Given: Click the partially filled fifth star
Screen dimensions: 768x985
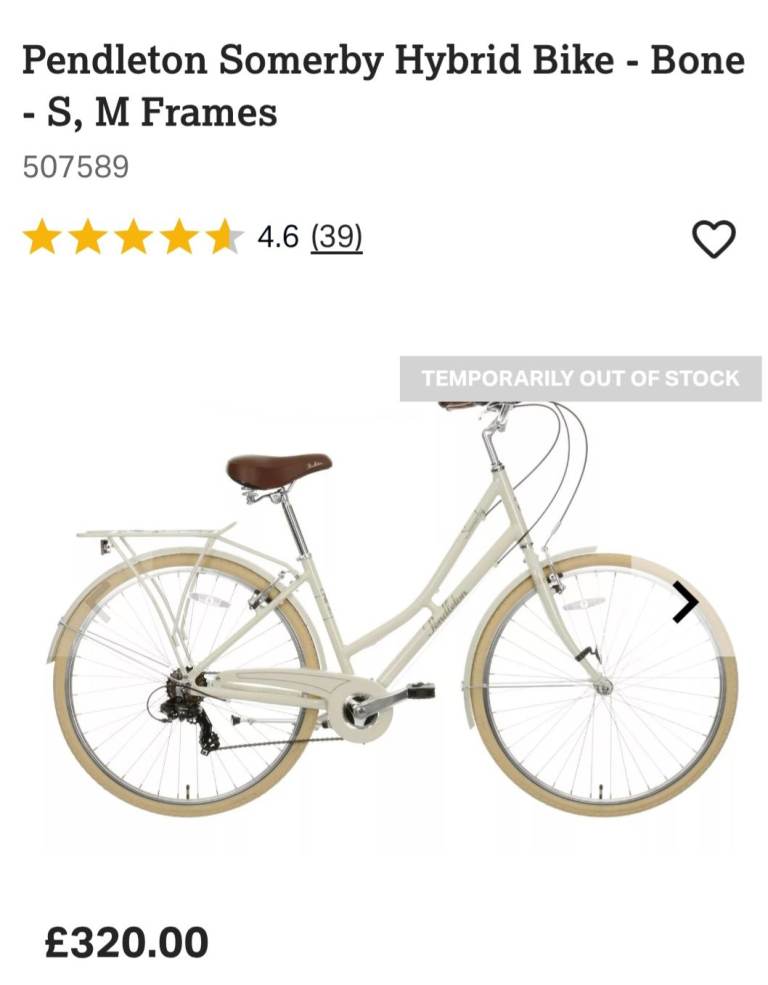Looking at the screenshot, I should pos(225,240).
